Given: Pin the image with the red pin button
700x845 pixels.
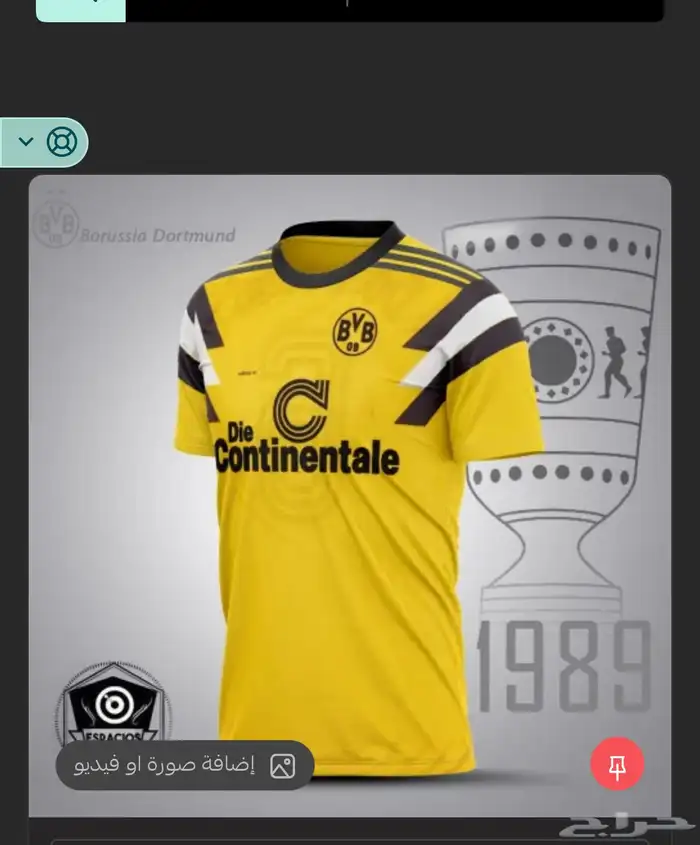Looking at the screenshot, I should pos(617,766).
